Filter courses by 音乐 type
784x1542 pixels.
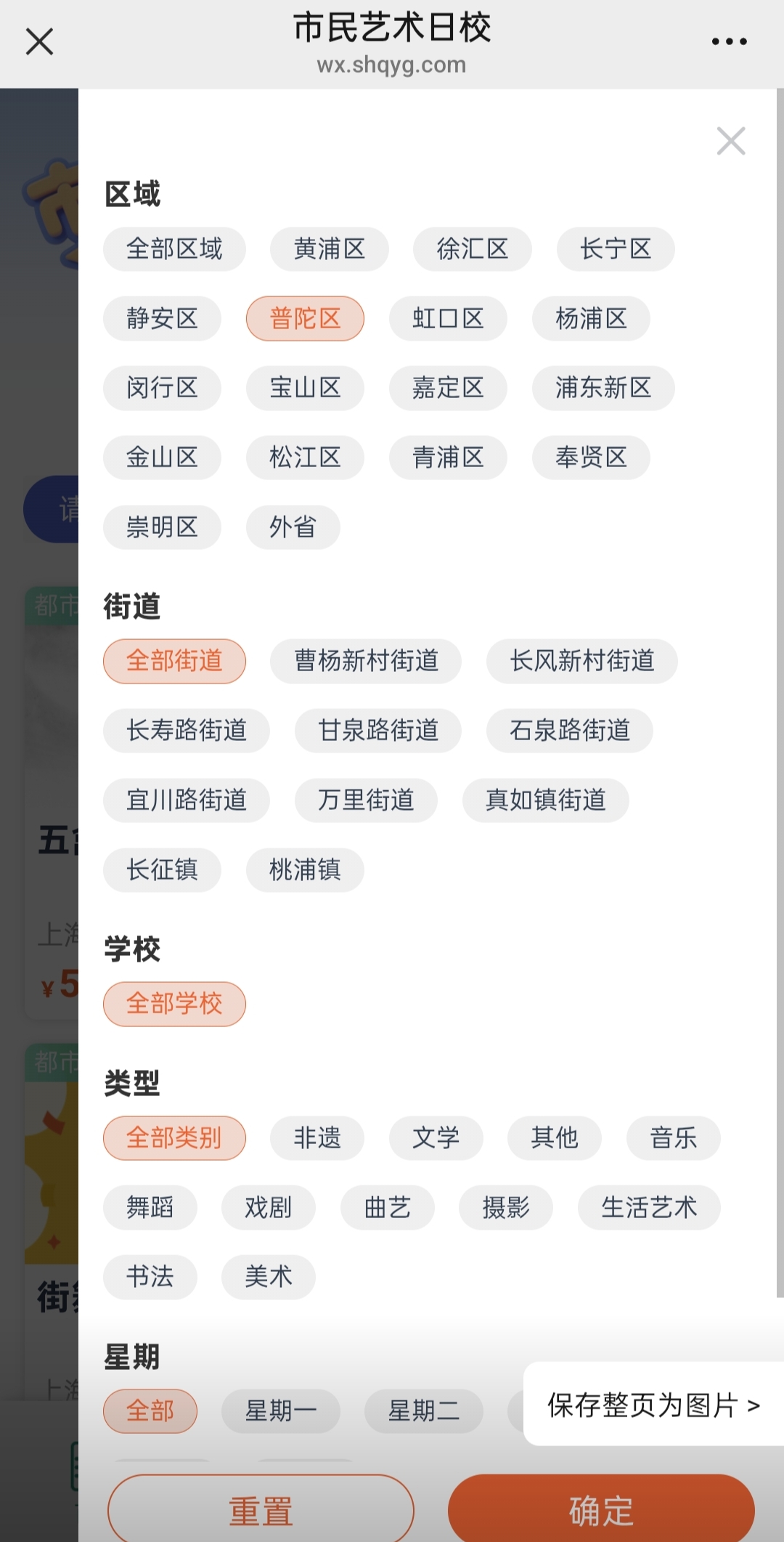[x=673, y=1137]
